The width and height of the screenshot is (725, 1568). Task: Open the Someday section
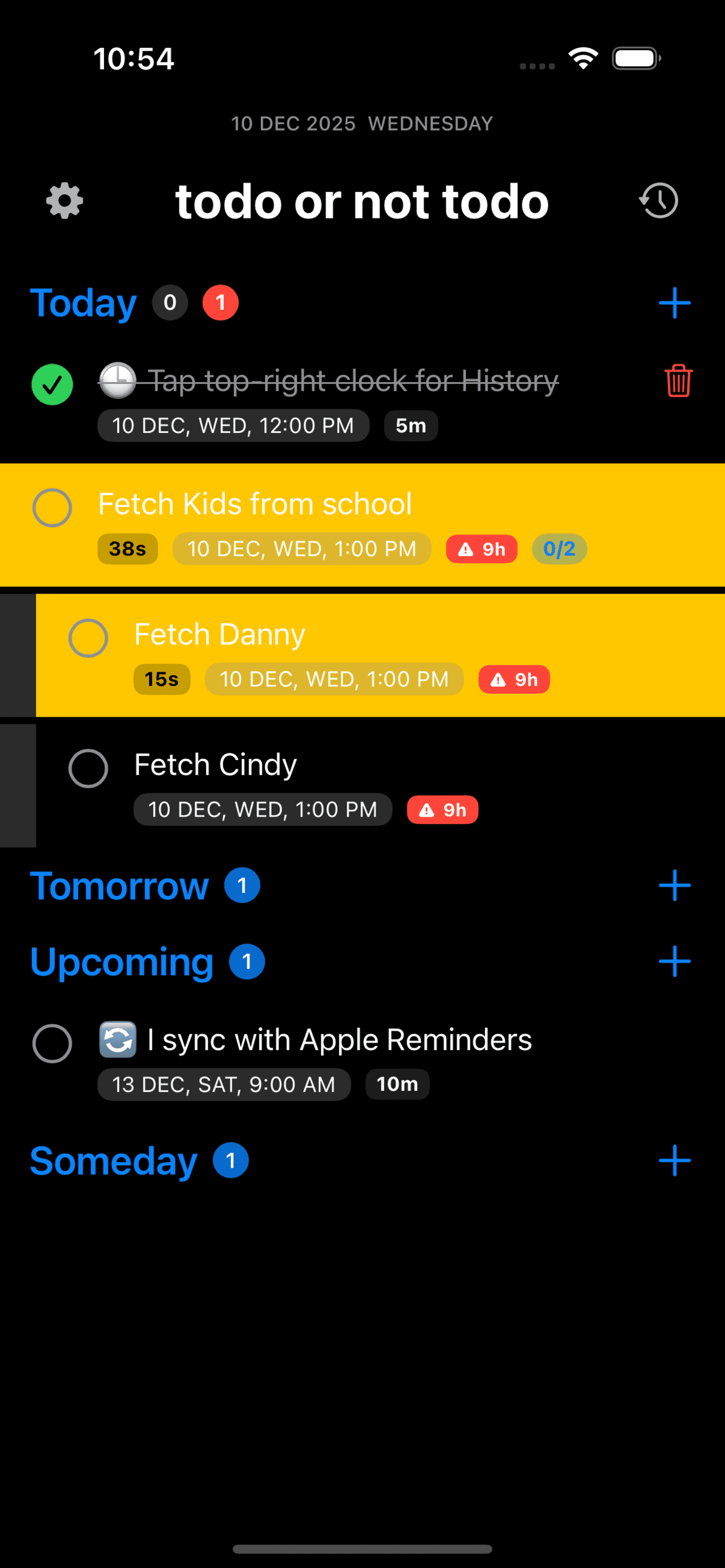click(114, 1161)
